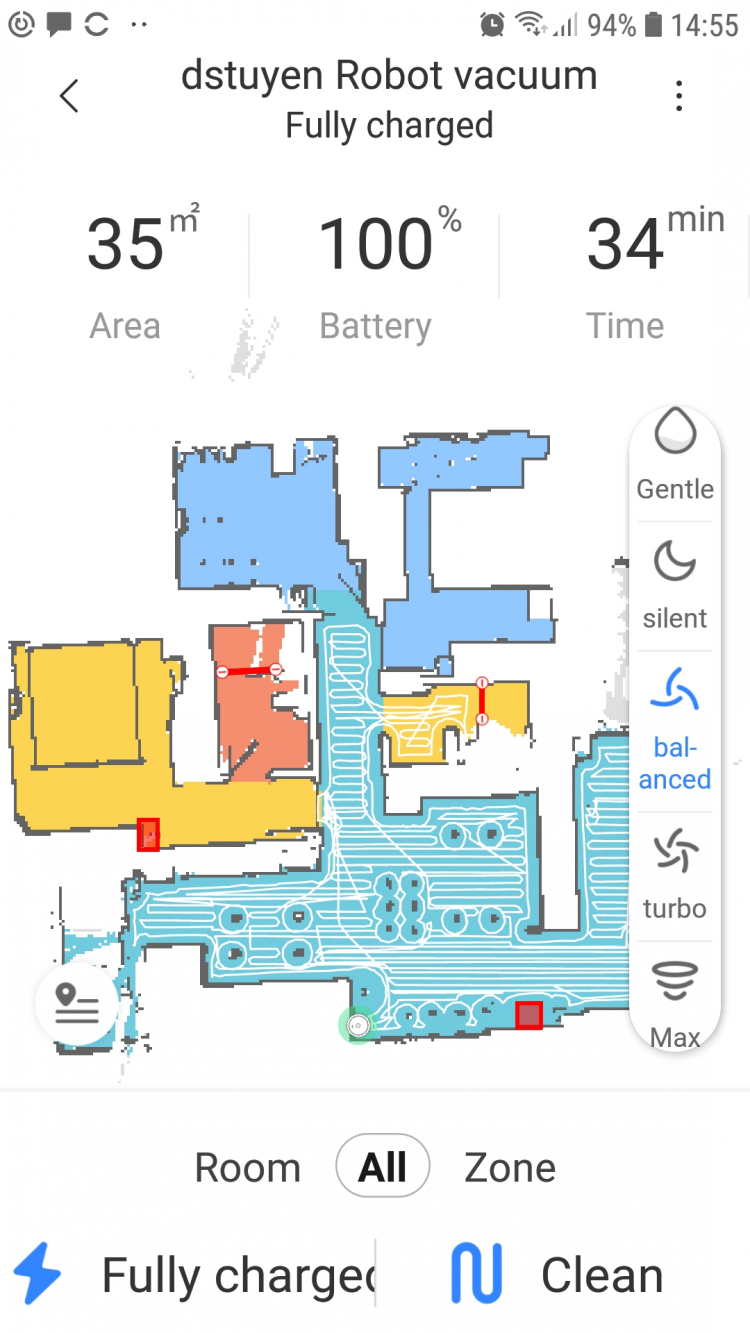Switch to Room cleaning mode
750x1333 pixels.
[x=247, y=1167]
